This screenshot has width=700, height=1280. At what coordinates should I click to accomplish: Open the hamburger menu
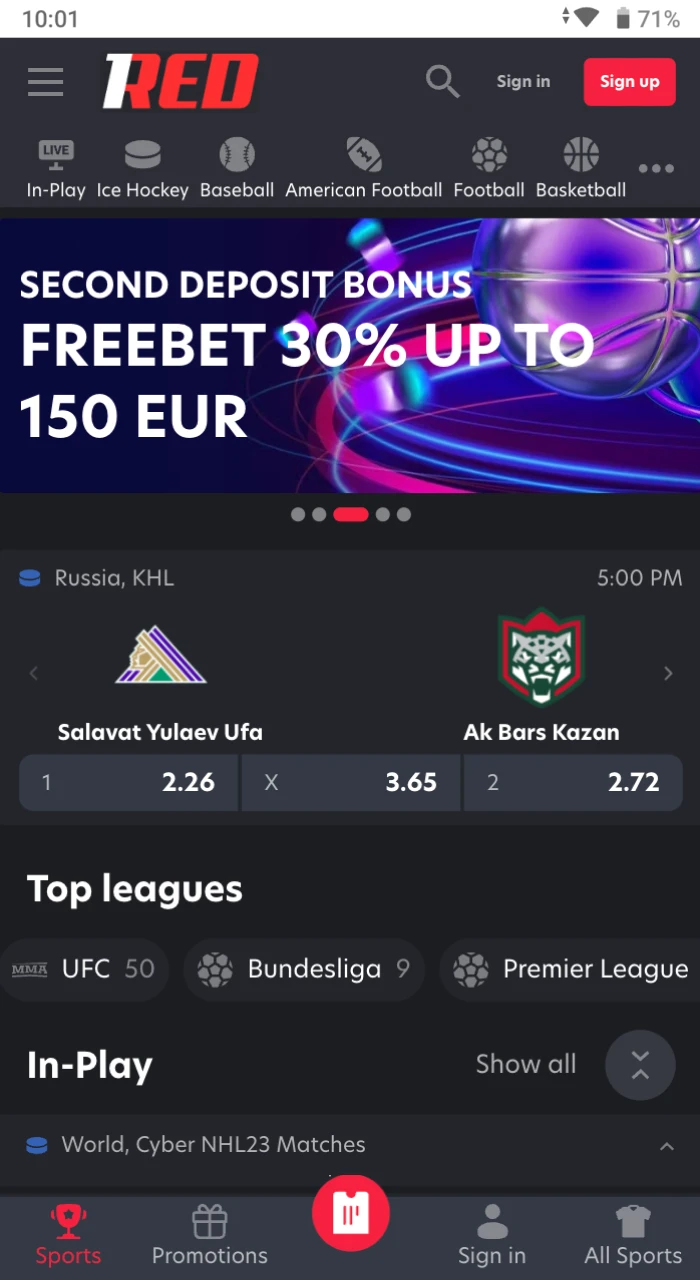46,81
